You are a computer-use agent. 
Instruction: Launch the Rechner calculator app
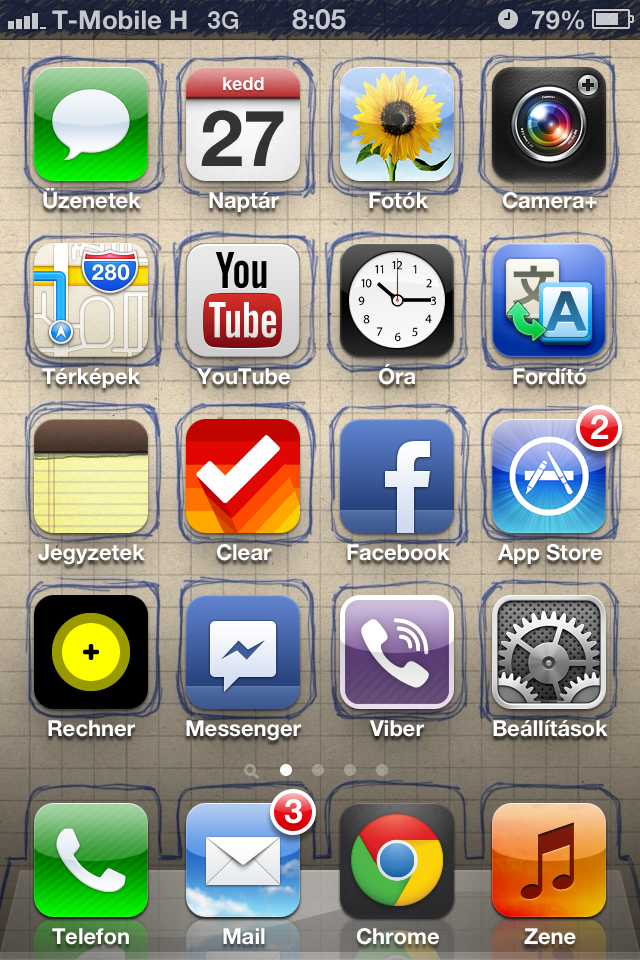(91, 652)
